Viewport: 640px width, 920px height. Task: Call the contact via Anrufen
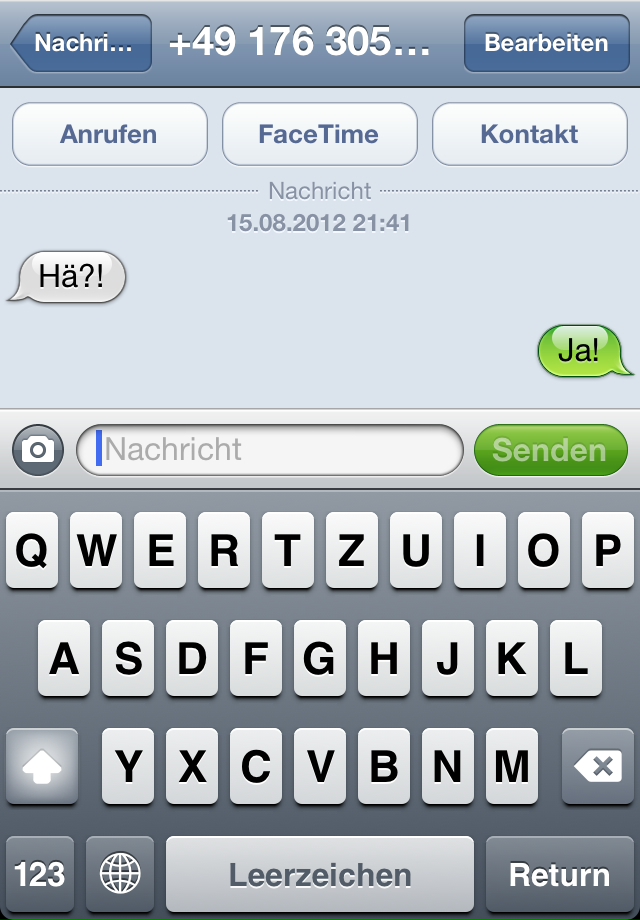[109, 134]
